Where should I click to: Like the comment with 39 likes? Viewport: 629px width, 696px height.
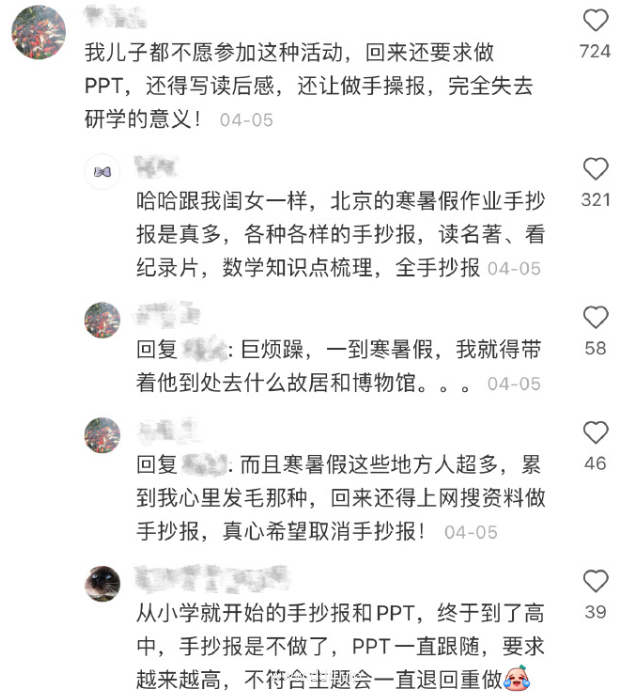click(595, 581)
